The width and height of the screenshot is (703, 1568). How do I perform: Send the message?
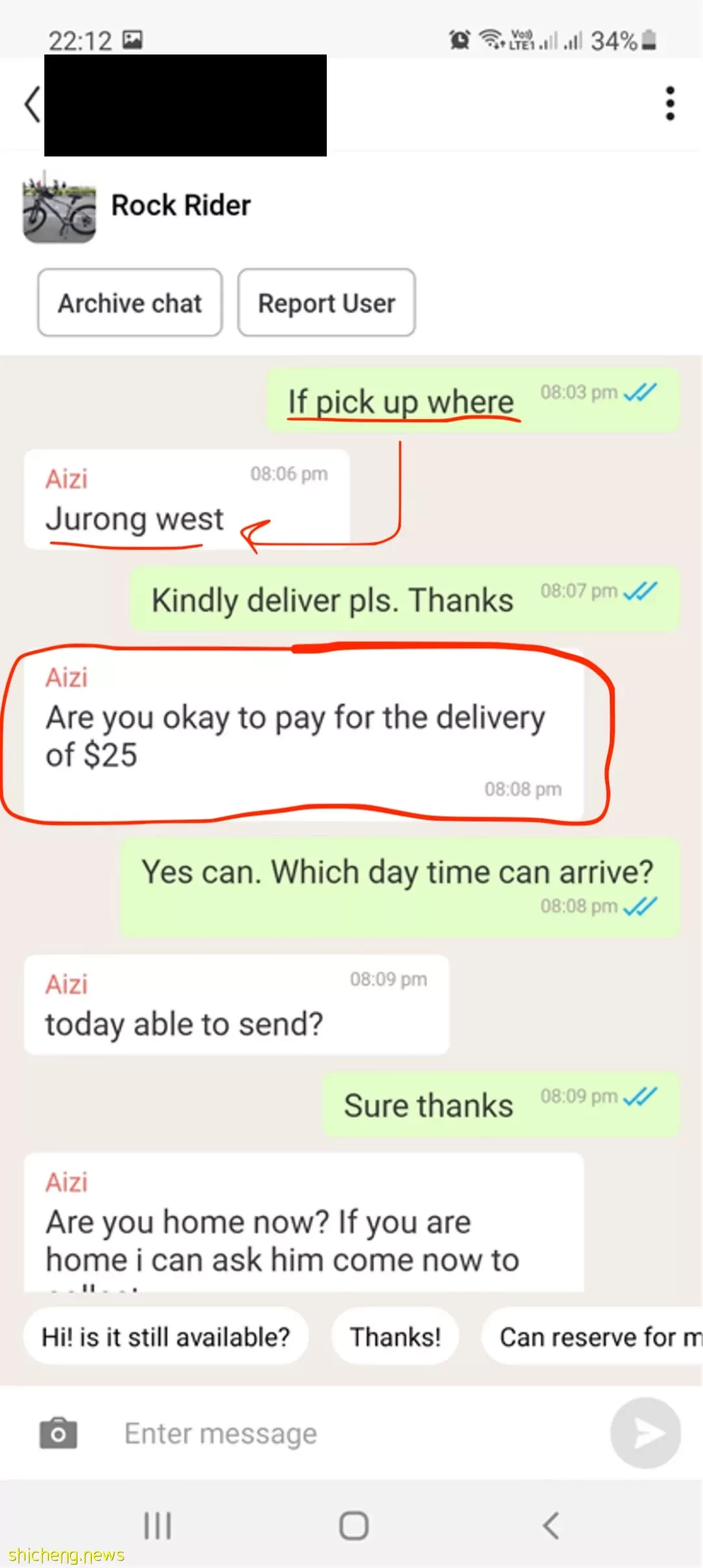pyautogui.click(x=645, y=1433)
